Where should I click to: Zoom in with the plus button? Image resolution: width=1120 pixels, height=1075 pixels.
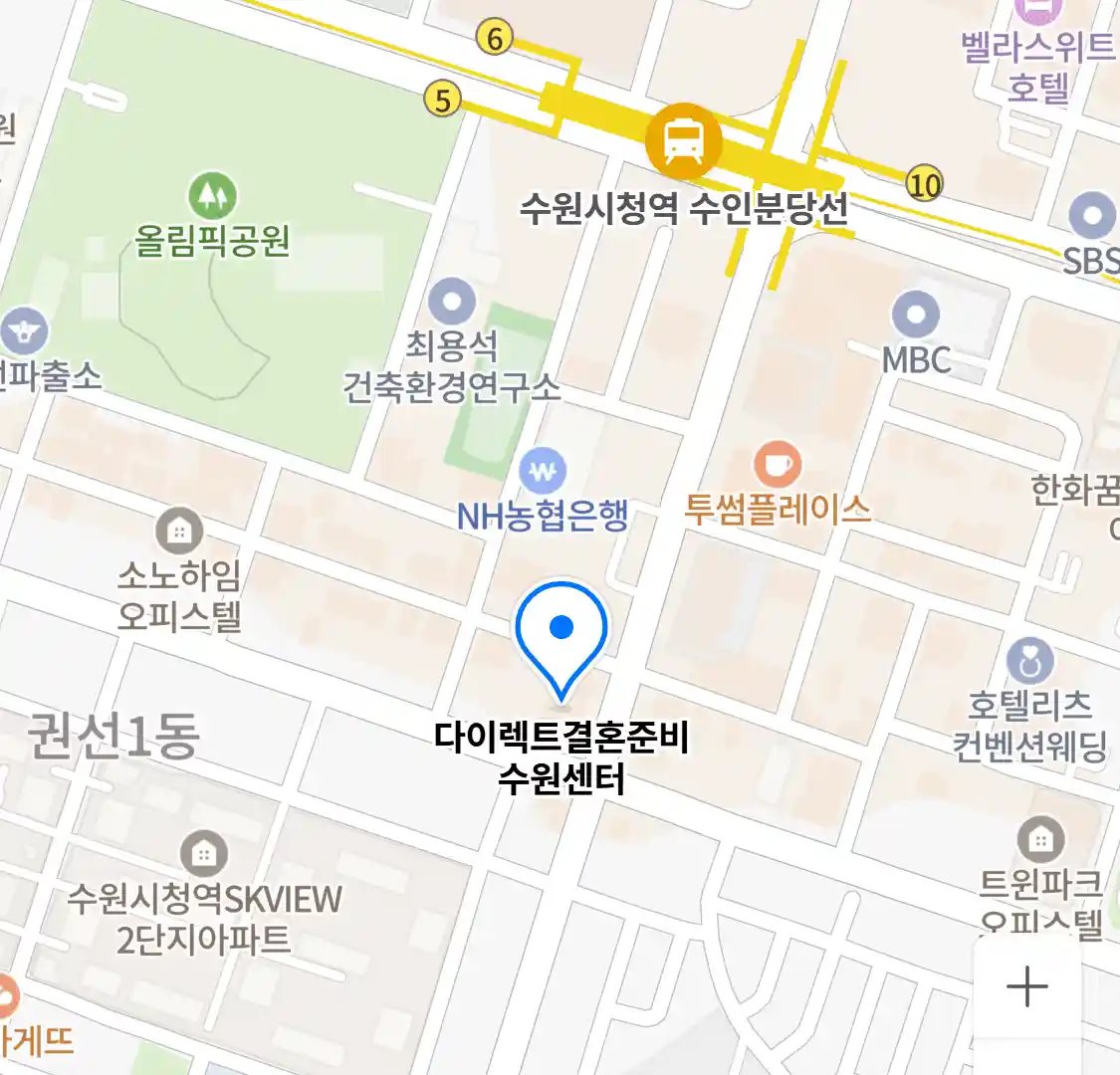tap(1026, 987)
